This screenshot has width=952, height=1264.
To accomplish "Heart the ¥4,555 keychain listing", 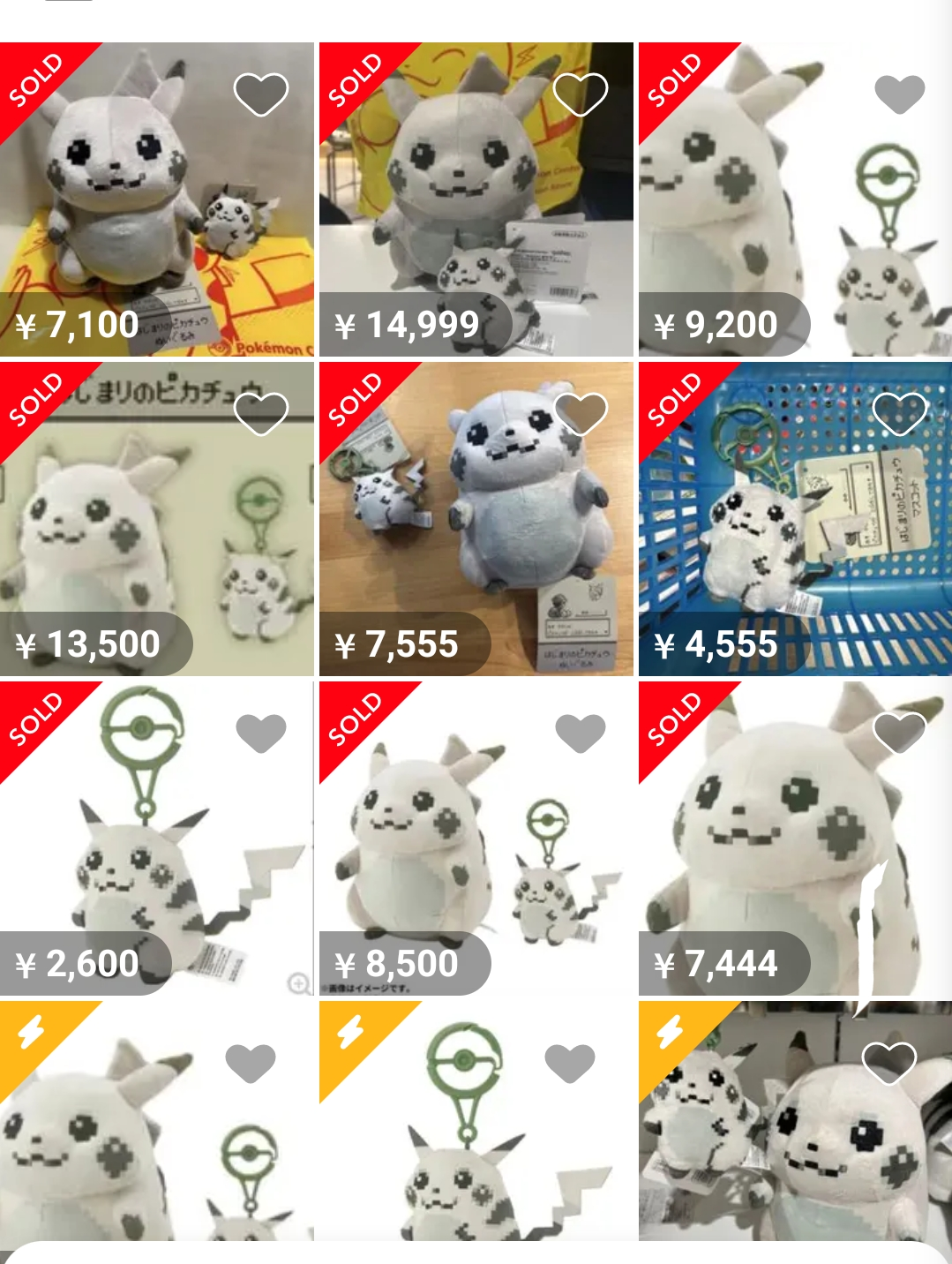I will [899, 413].
